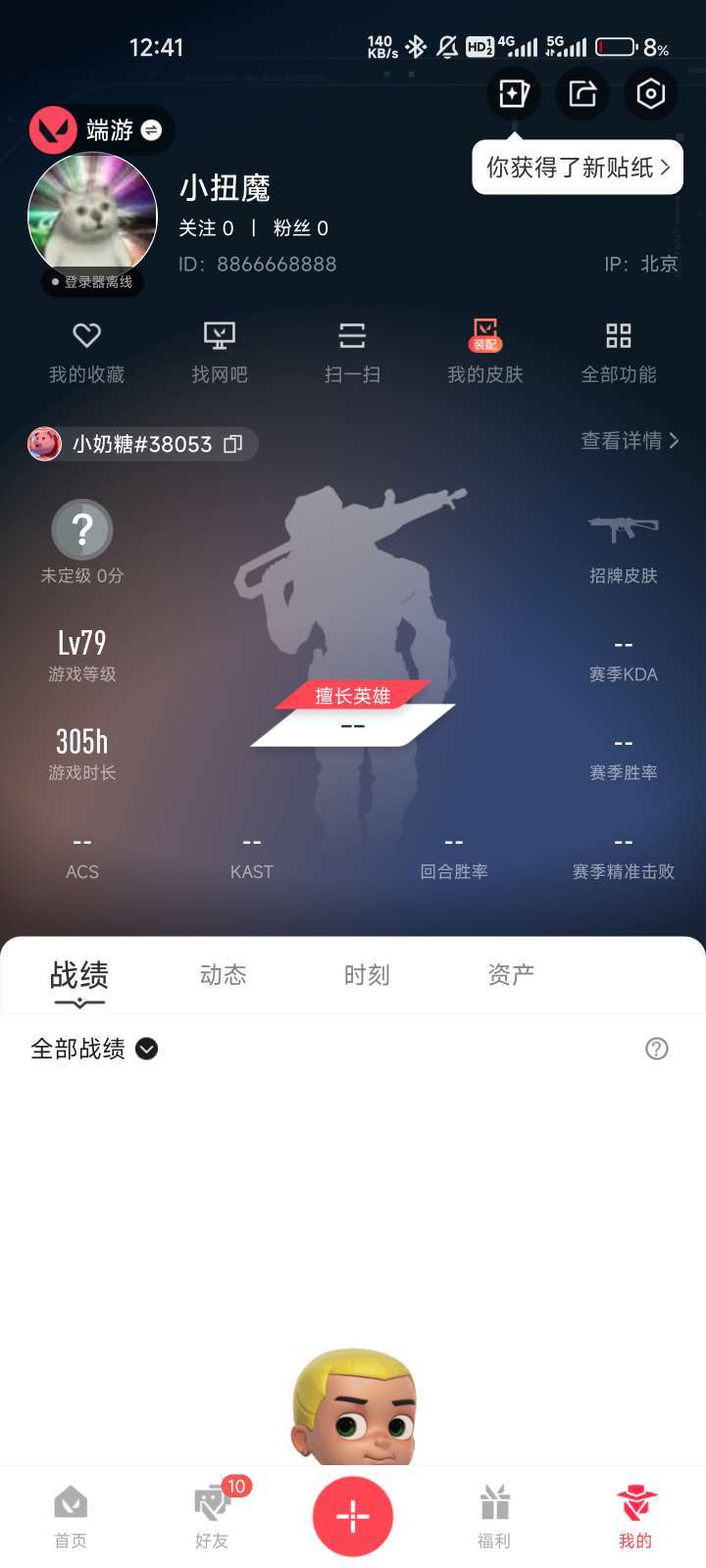View 查看详情 stats details
The height and width of the screenshot is (1568, 706).
[630, 441]
